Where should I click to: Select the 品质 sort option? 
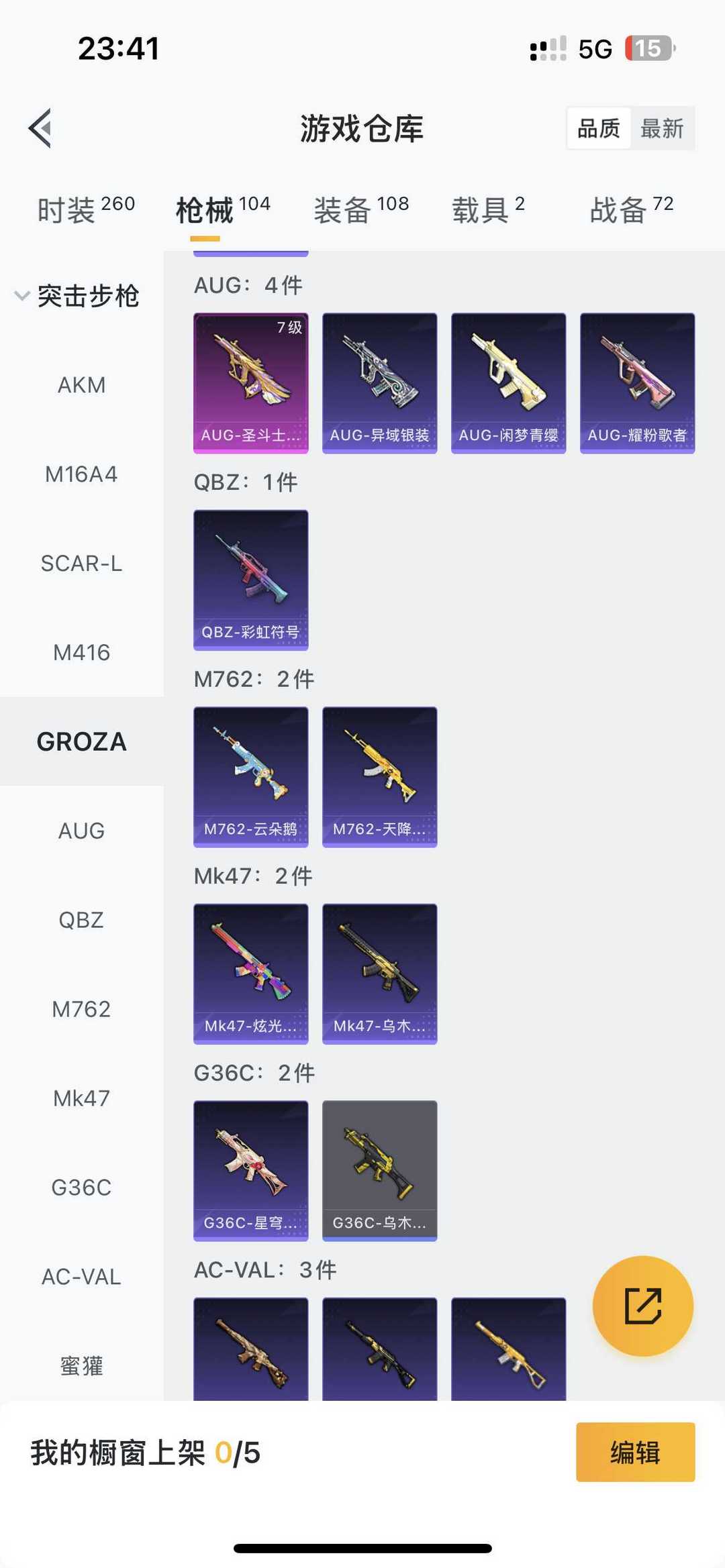599,128
